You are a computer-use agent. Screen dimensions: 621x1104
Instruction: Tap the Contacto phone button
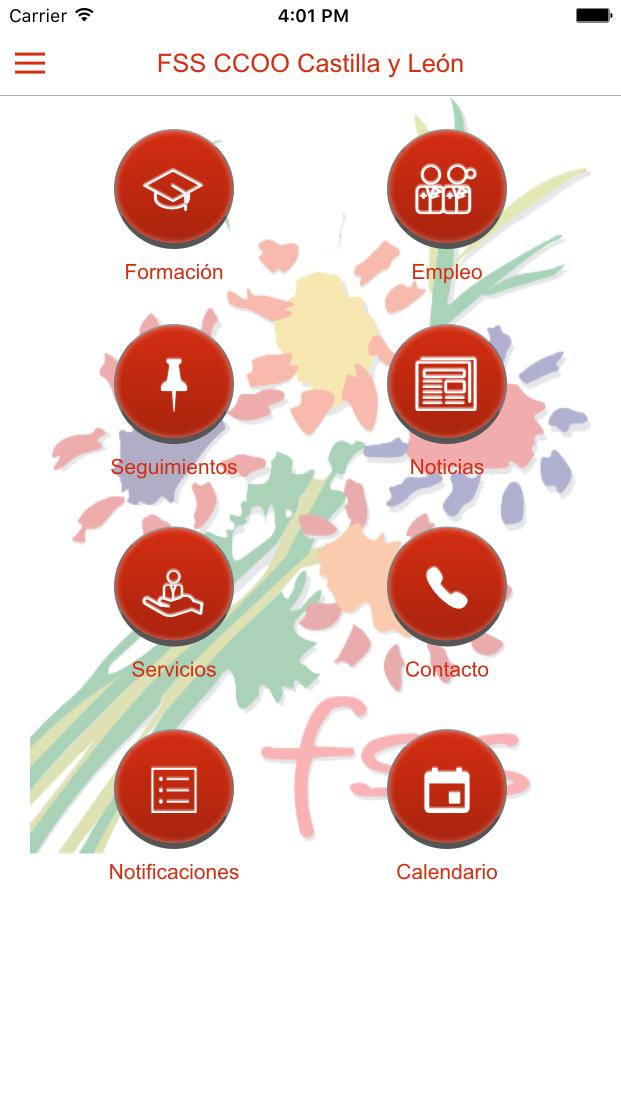(x=446, y=587)
